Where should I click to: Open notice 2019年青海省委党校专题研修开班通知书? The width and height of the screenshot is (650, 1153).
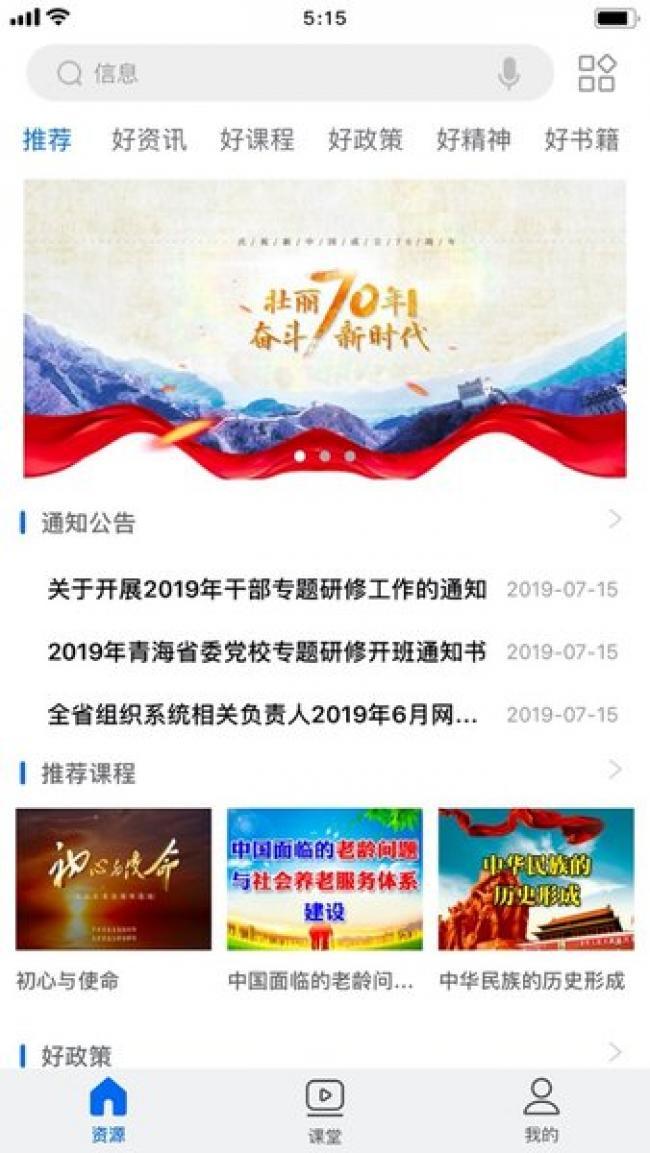(x=267, y=652)
